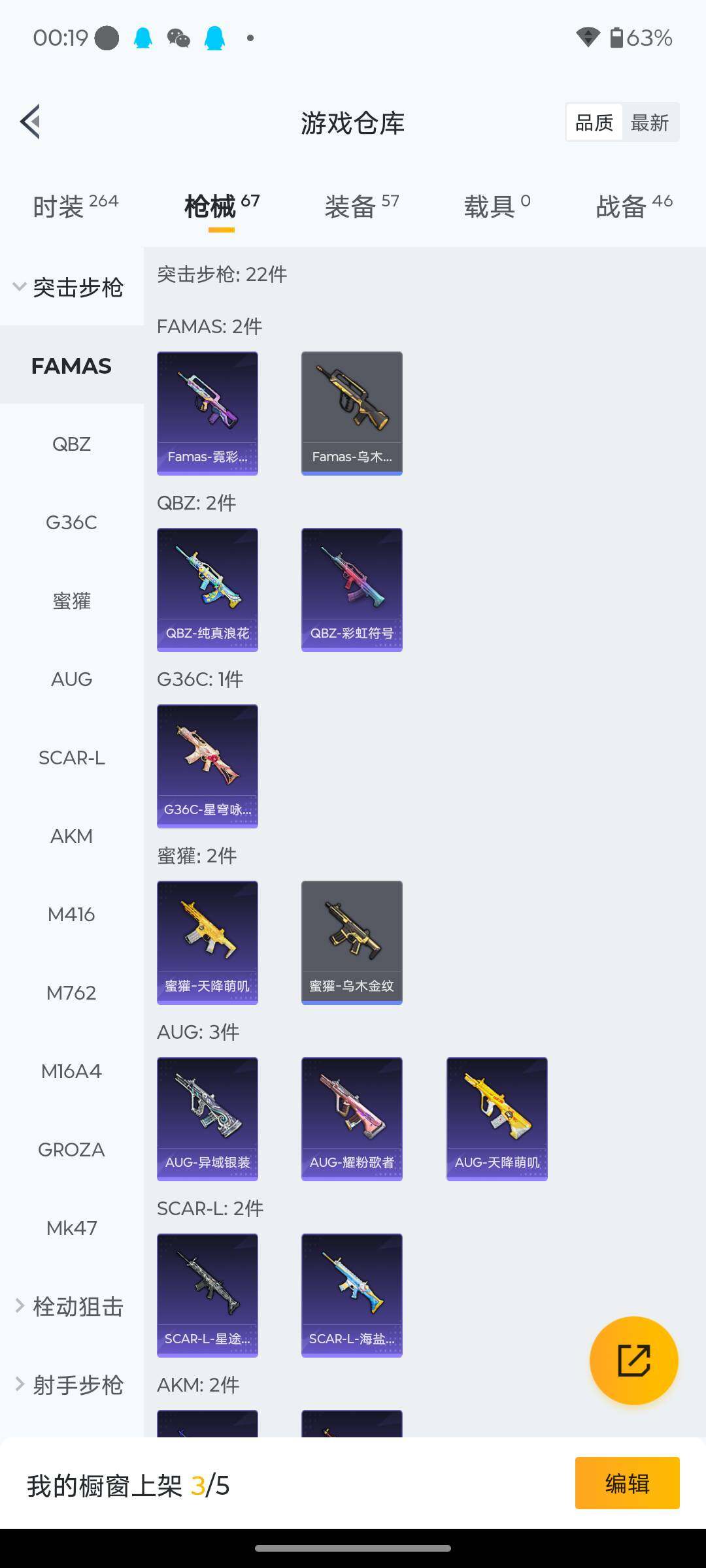The width and height of the screenshot is (706, 1568).
Task: Switch to the 时装 tab
Action: tap(75, 206)
